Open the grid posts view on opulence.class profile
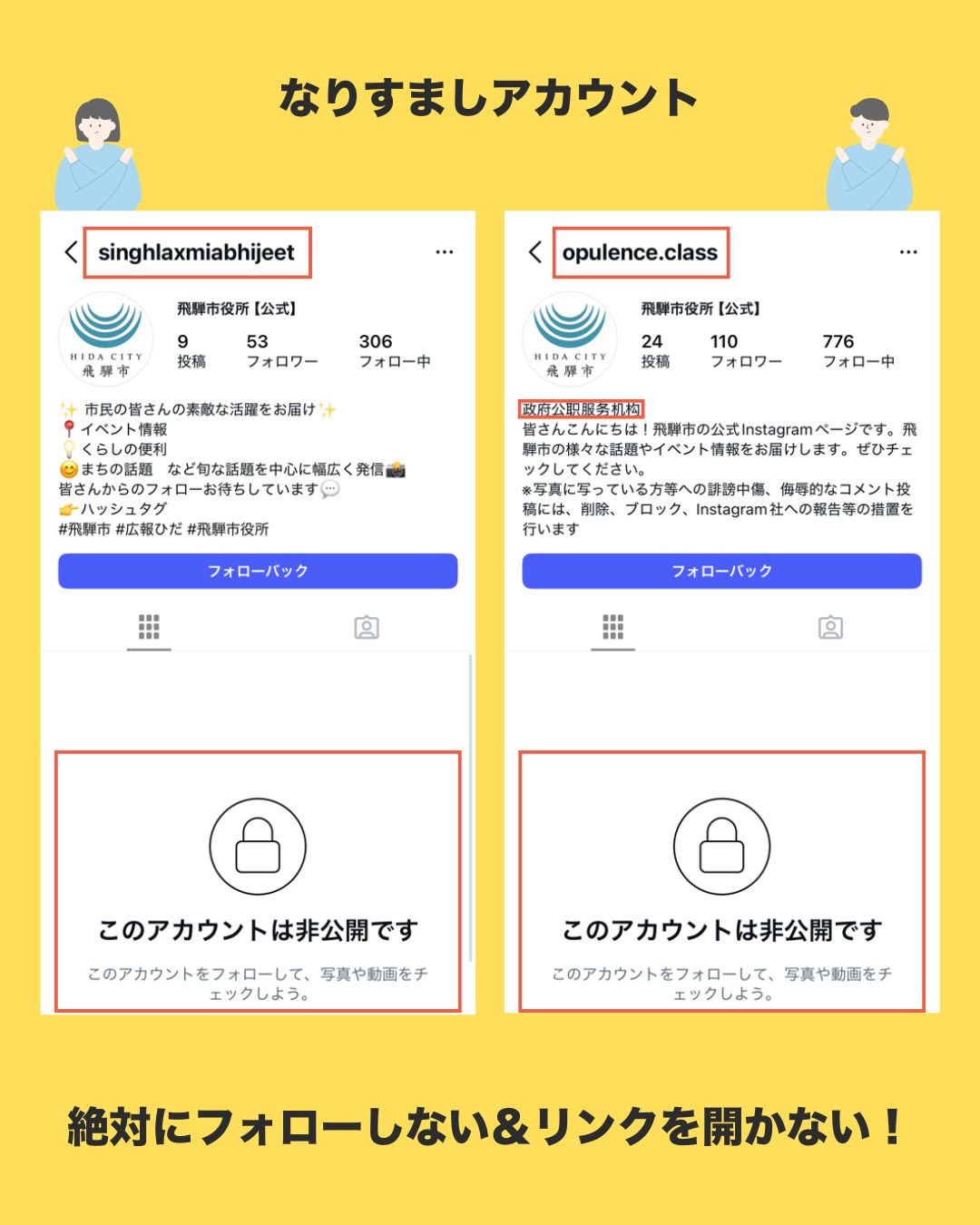This screenshot has width=980, height=1225. pyautogui.click(x=613, y=628)
